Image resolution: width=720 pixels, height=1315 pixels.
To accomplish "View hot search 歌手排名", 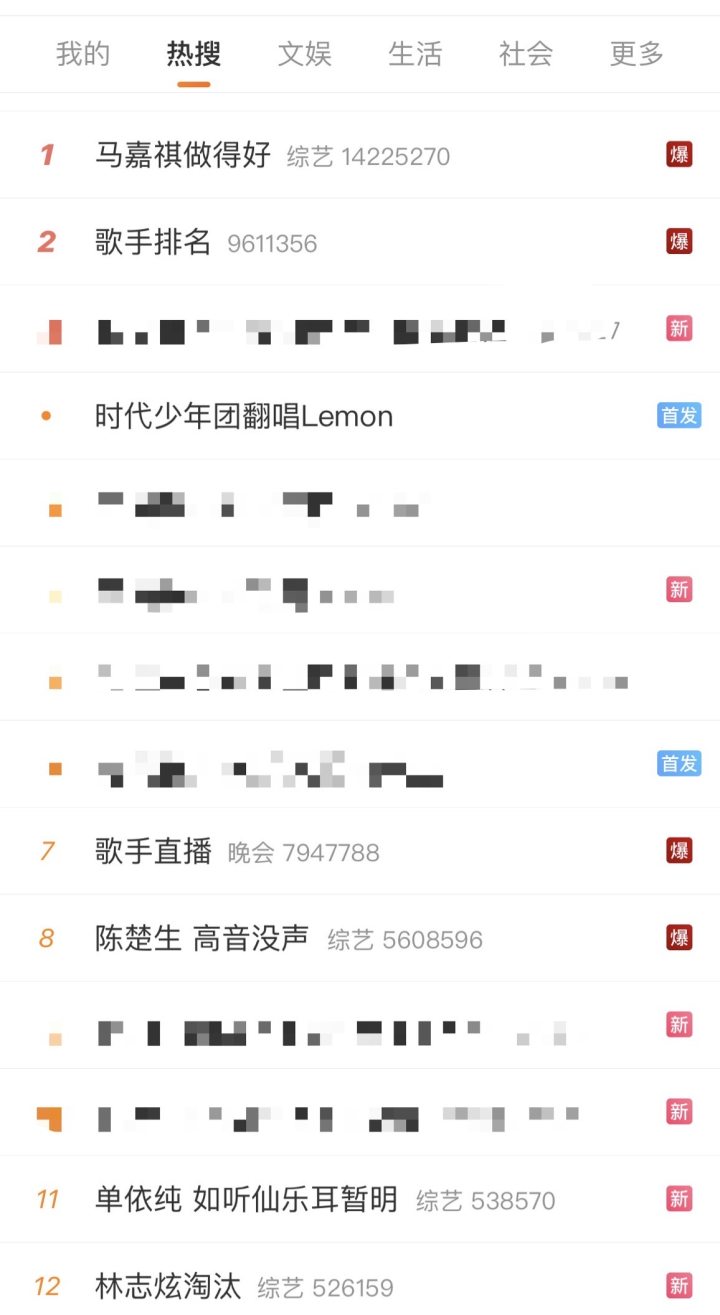I will coord(153,242).
